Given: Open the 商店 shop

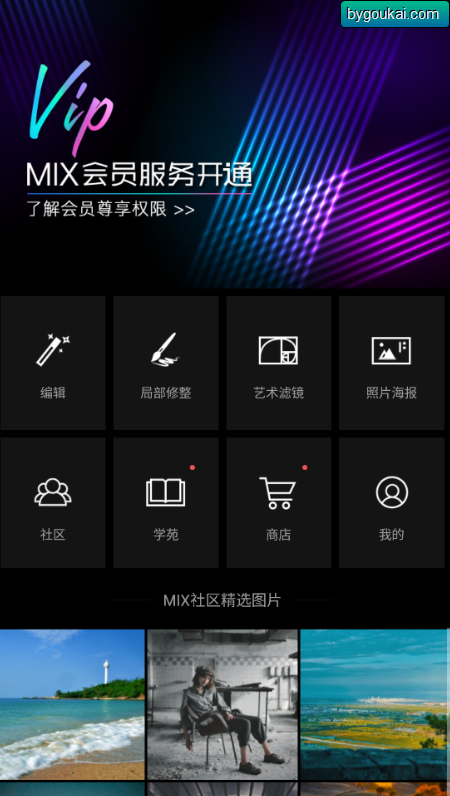Looking at the screenshot, I should click(278, 503).
